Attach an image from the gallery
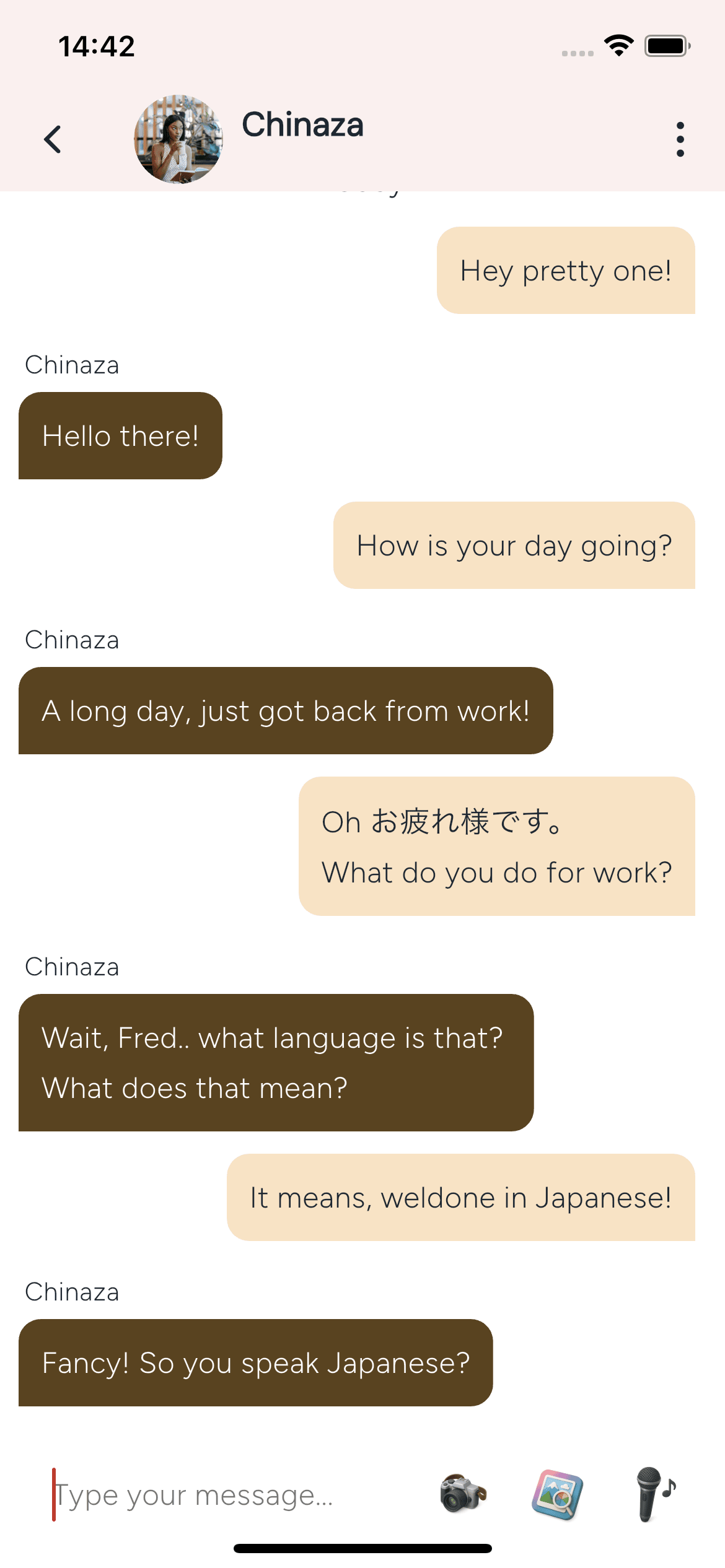This screenshot has width=725, height=1568. (x=557, y=1495)
